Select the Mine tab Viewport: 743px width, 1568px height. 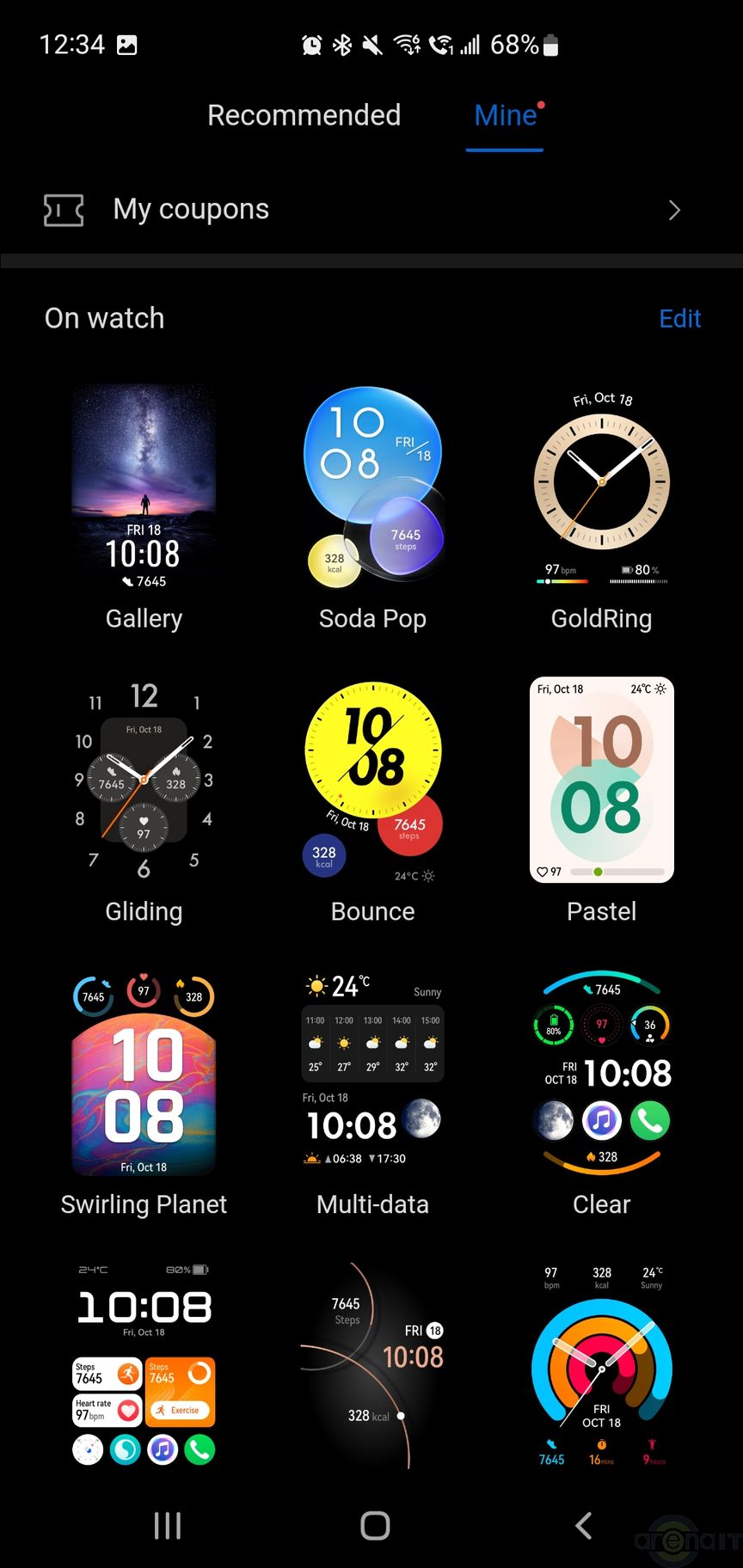pos(505,115)
